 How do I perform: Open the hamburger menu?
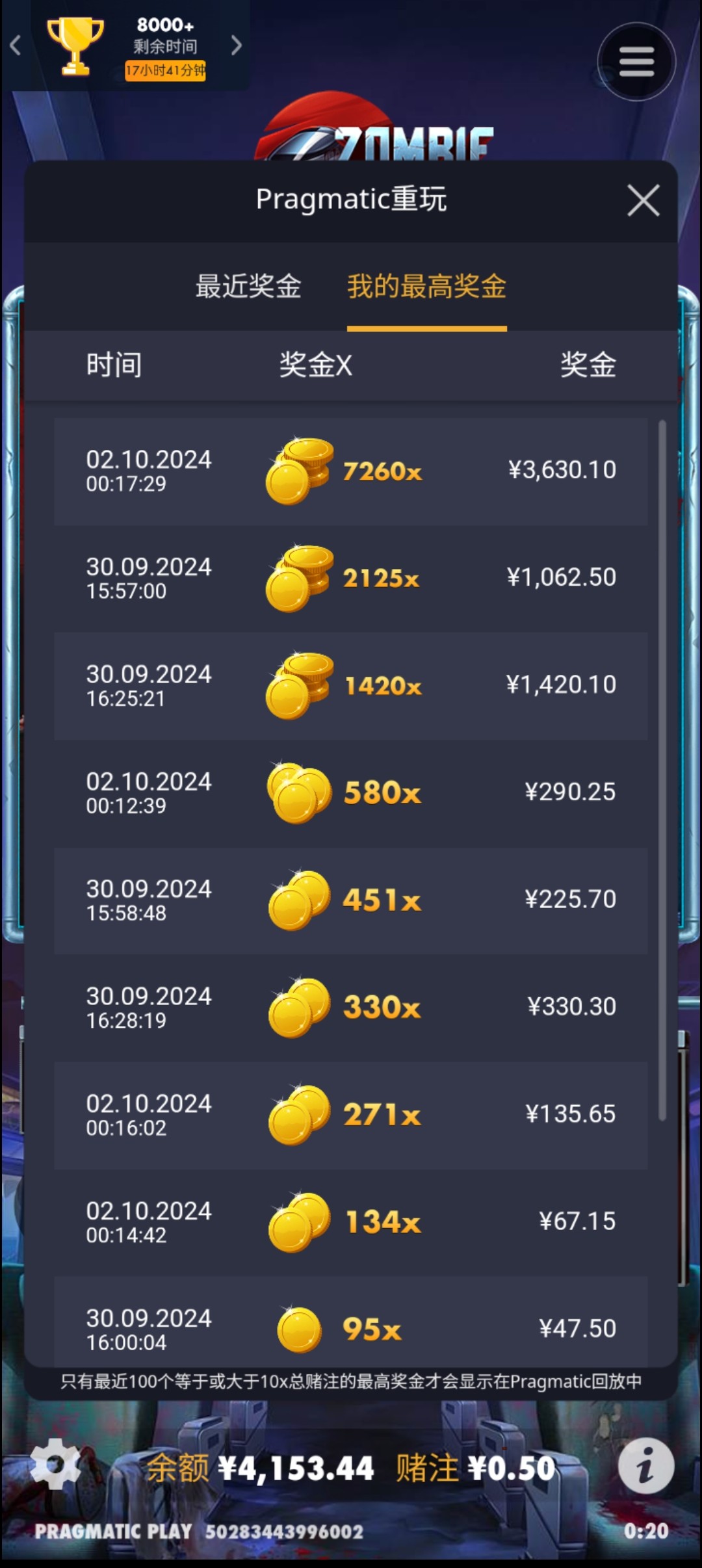point(636,62)
